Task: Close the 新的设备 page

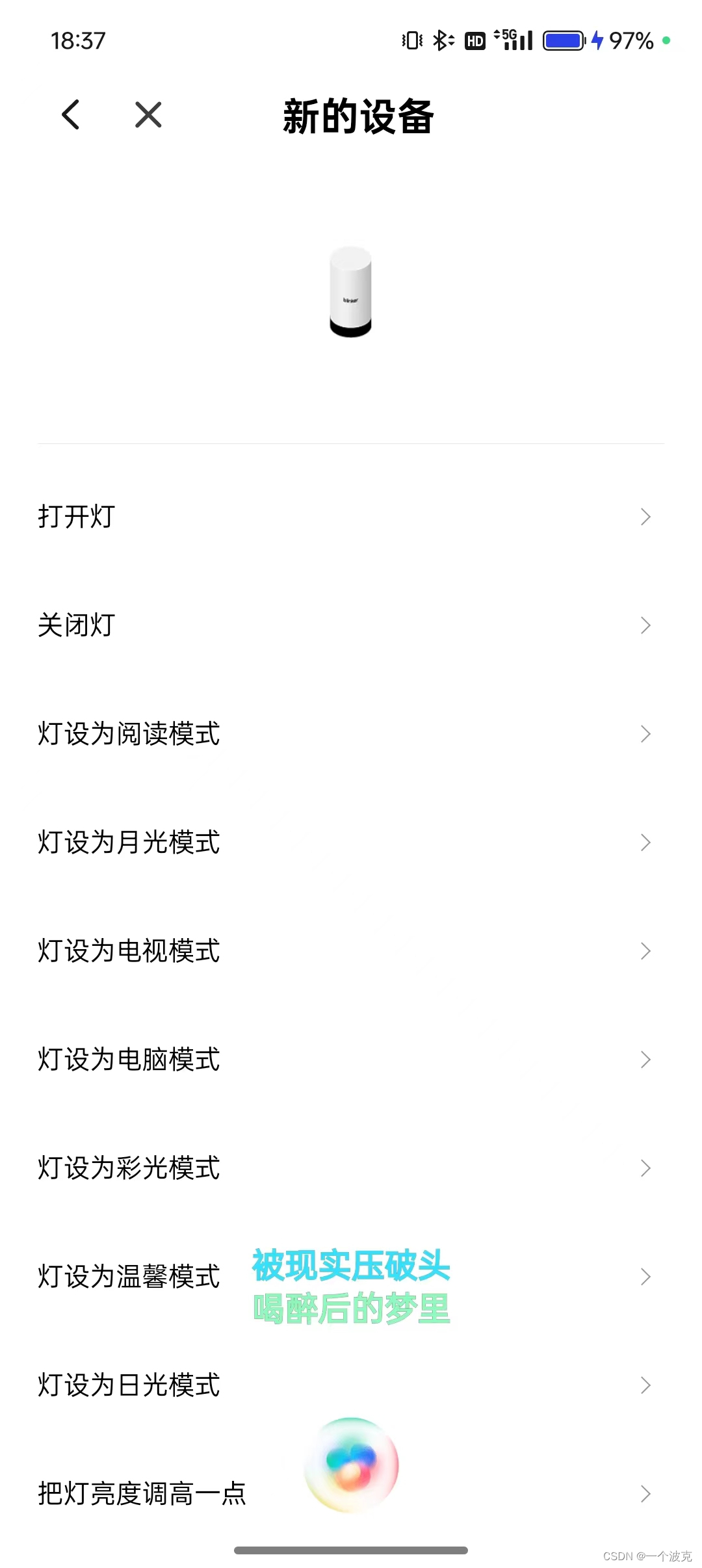Action: (x=148, y=115)
